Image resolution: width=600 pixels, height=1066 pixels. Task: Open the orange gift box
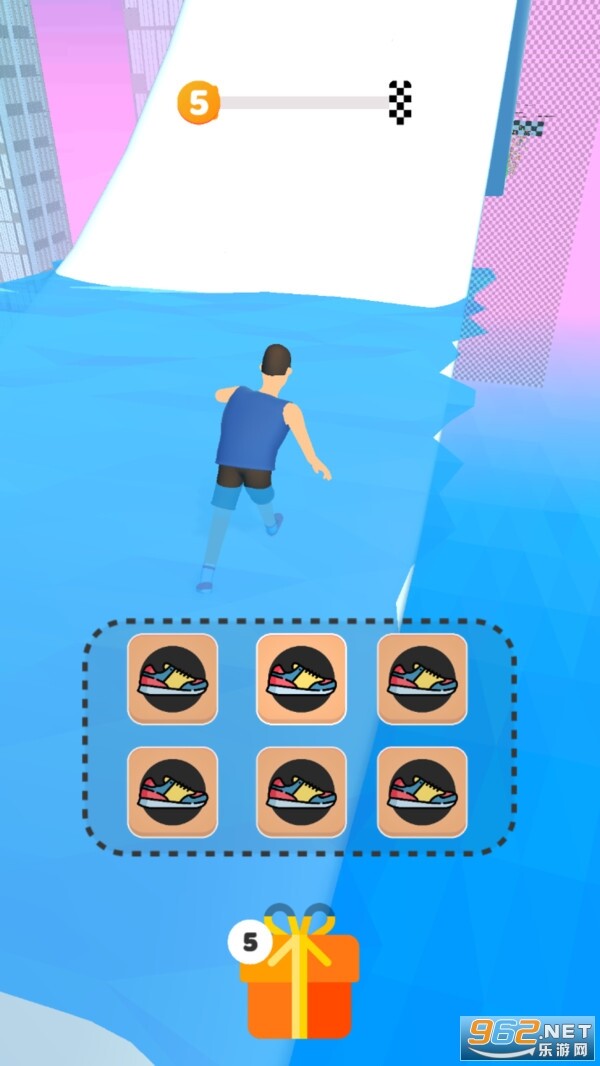click(x=300, y=980)
